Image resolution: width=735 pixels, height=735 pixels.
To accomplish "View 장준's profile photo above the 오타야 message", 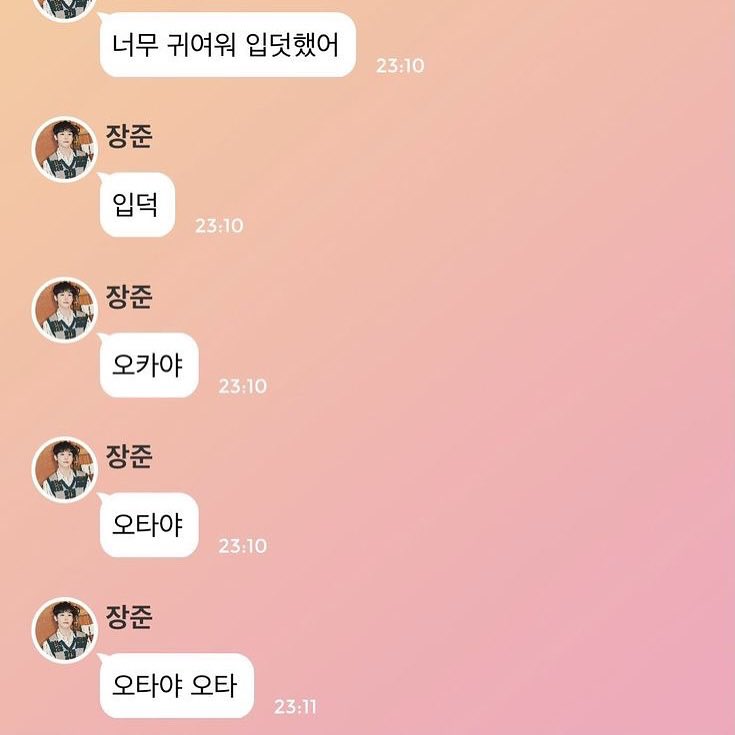I will pos(65,470).
